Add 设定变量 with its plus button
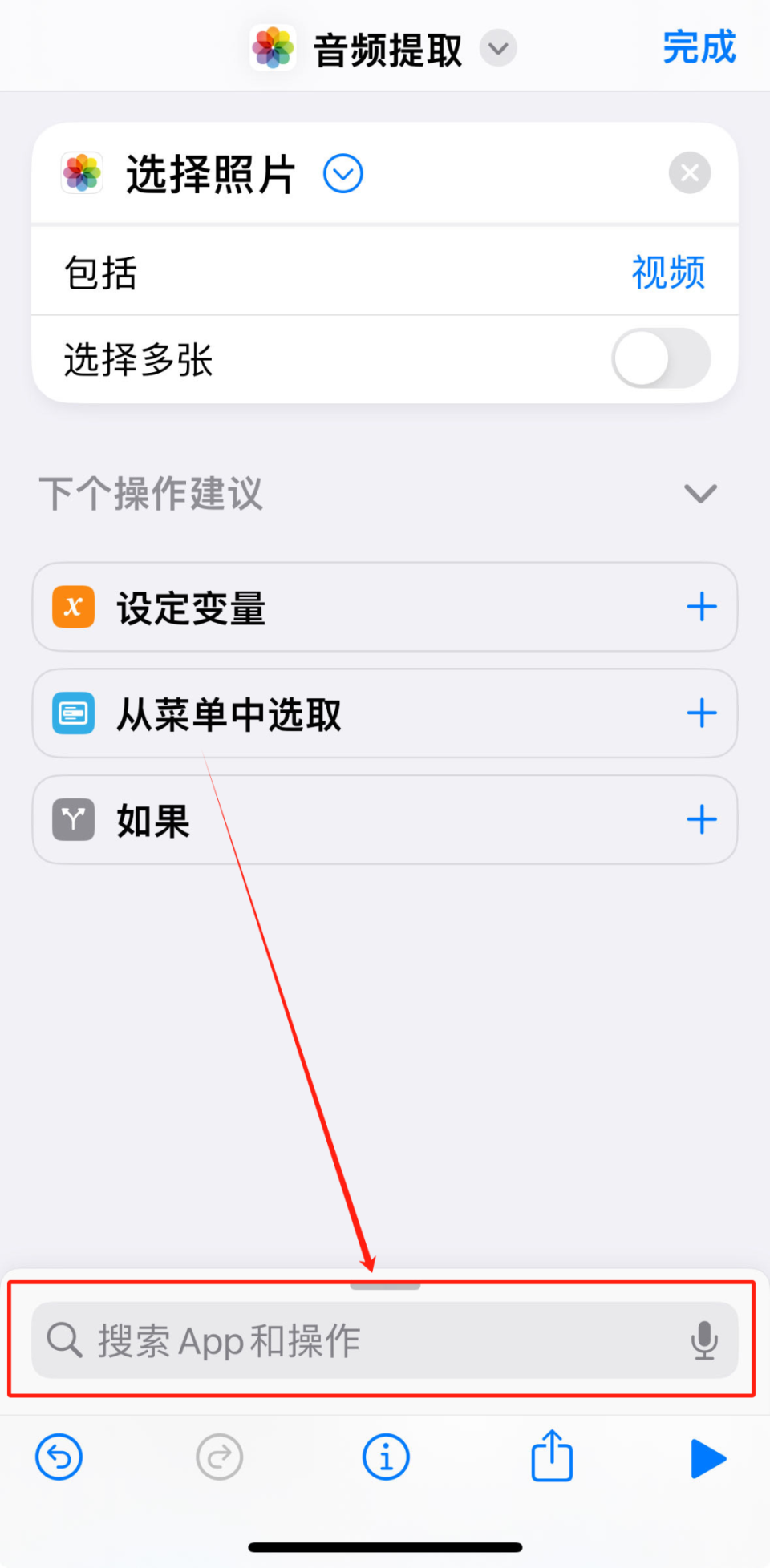Viewport: 770px width, 1568px height. 701,607
